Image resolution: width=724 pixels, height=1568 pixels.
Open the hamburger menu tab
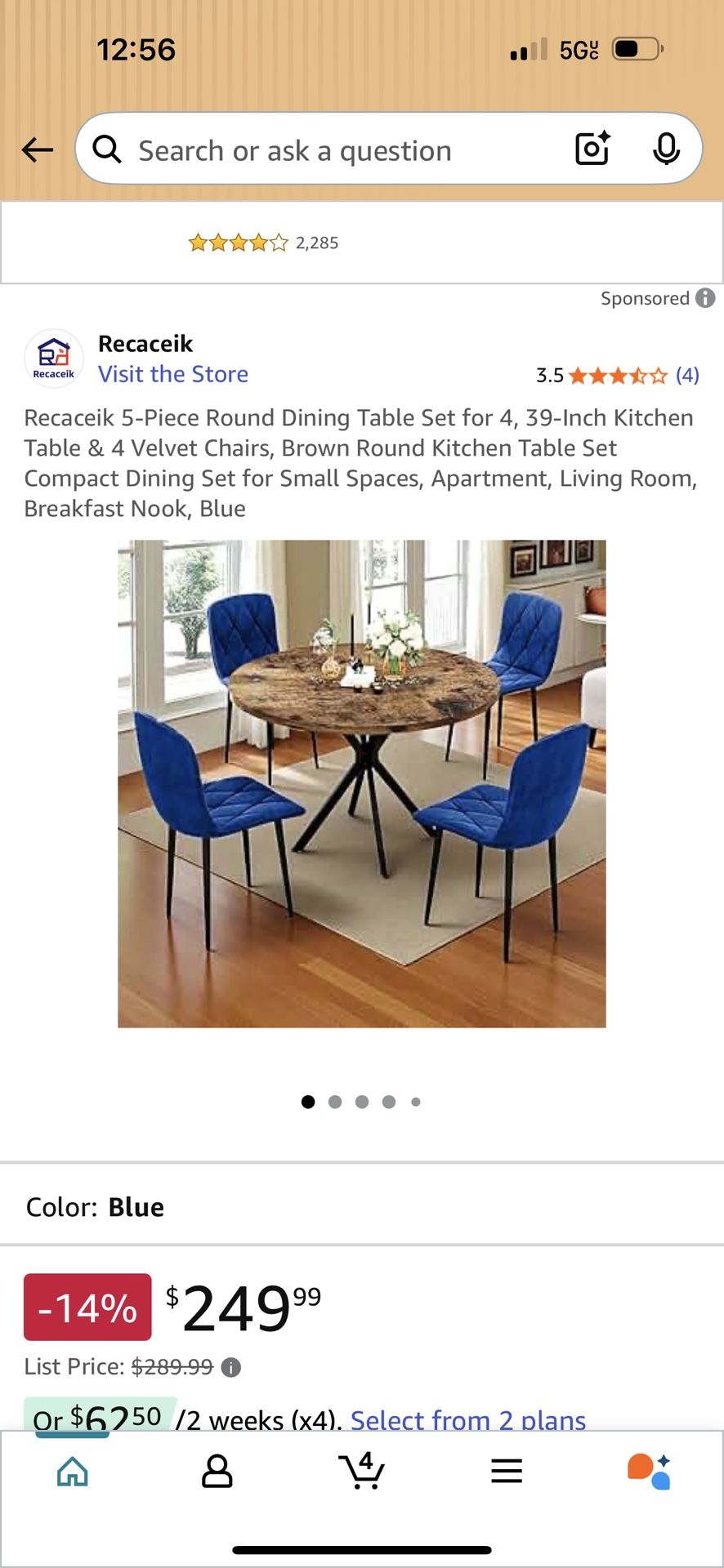point(507,1472)
